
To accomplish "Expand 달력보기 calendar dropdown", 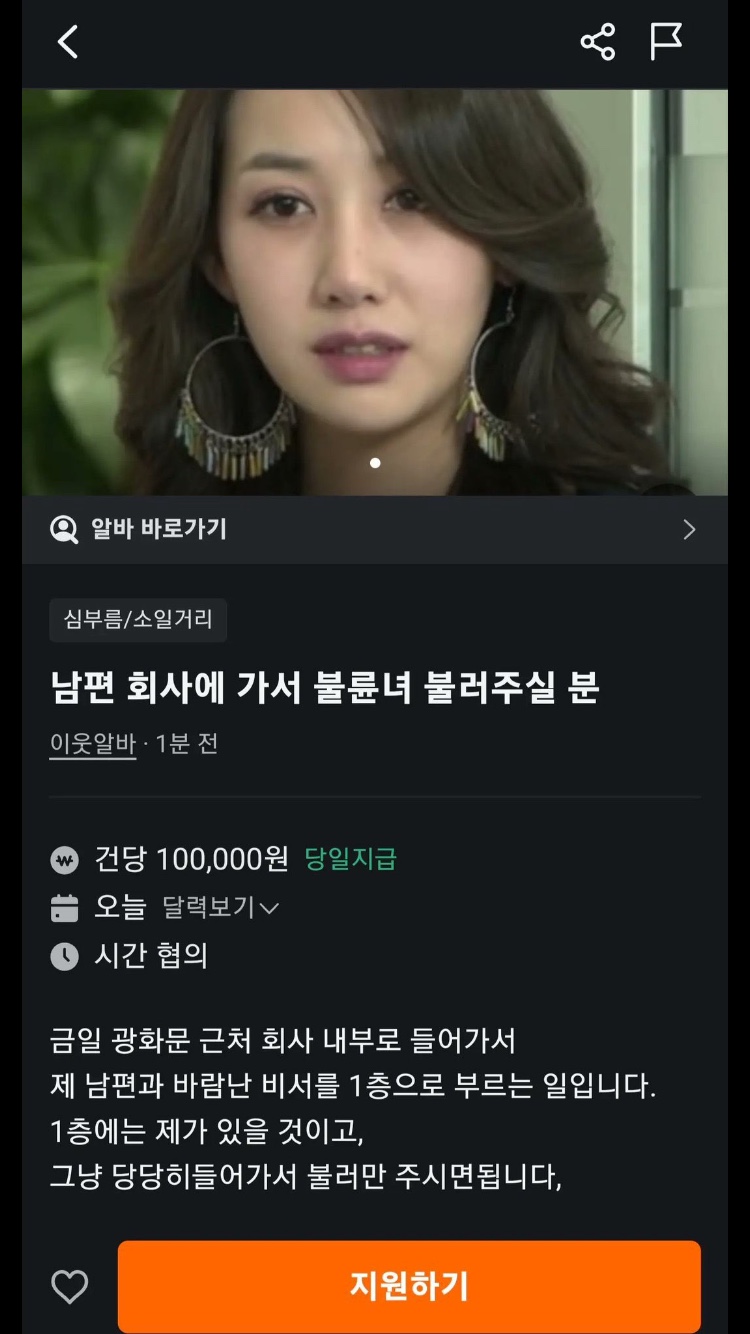I will 220,908.
